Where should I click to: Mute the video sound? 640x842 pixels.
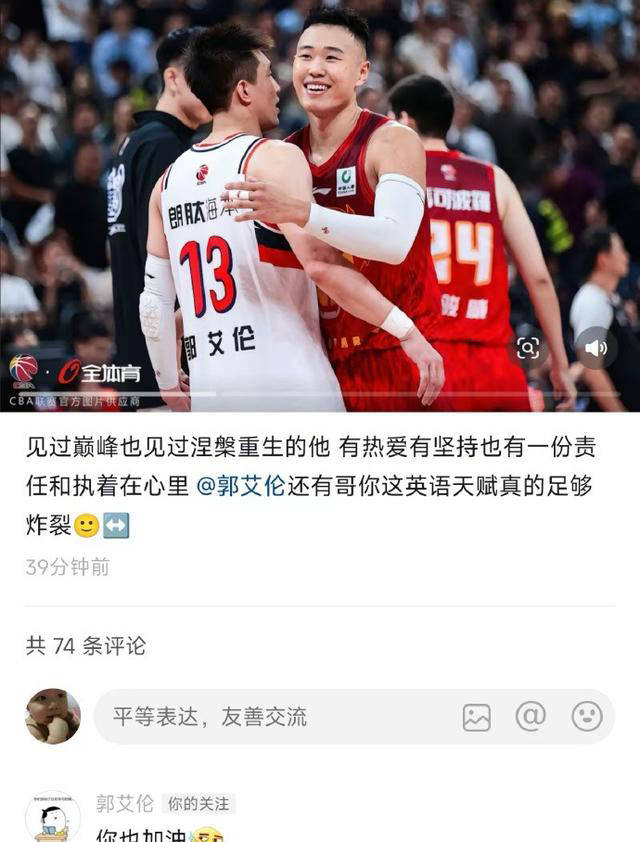click(596, 347)
